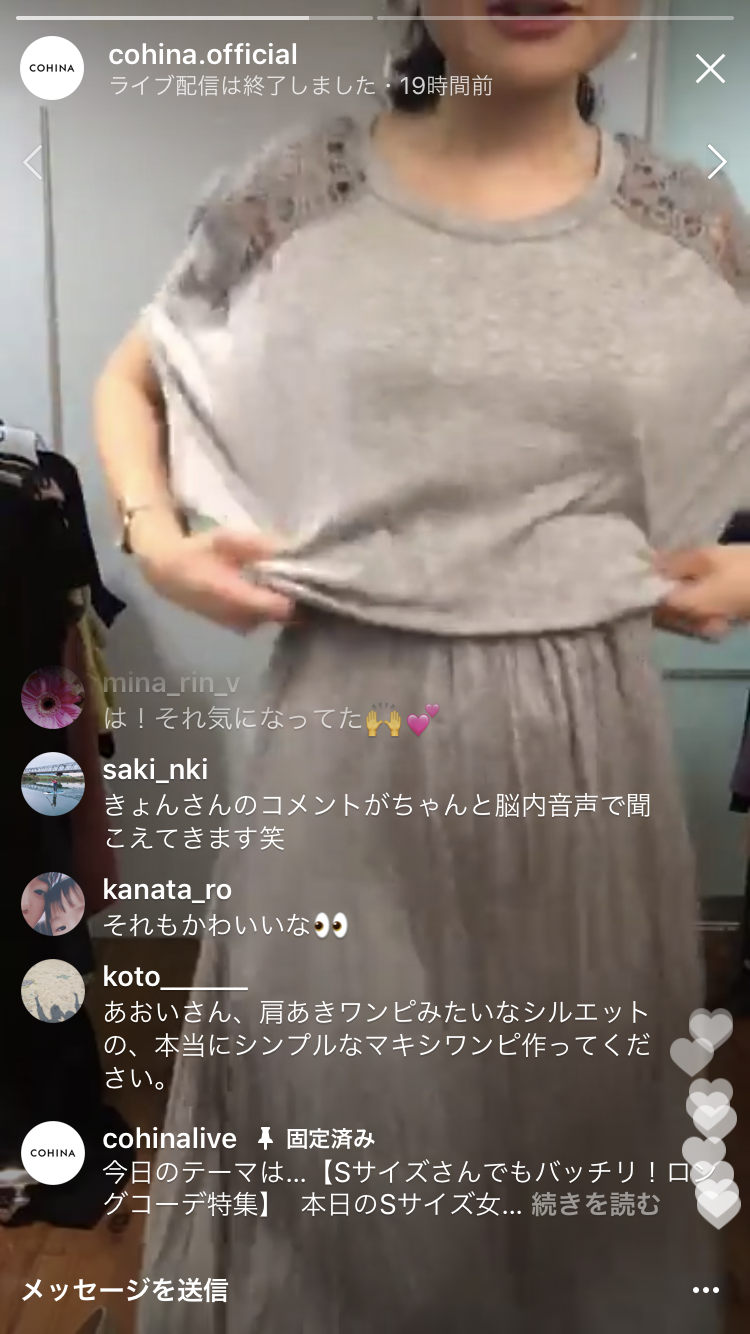Open the three-dot more options menu
The image size is (750, 1334).
coord(706,1291)
